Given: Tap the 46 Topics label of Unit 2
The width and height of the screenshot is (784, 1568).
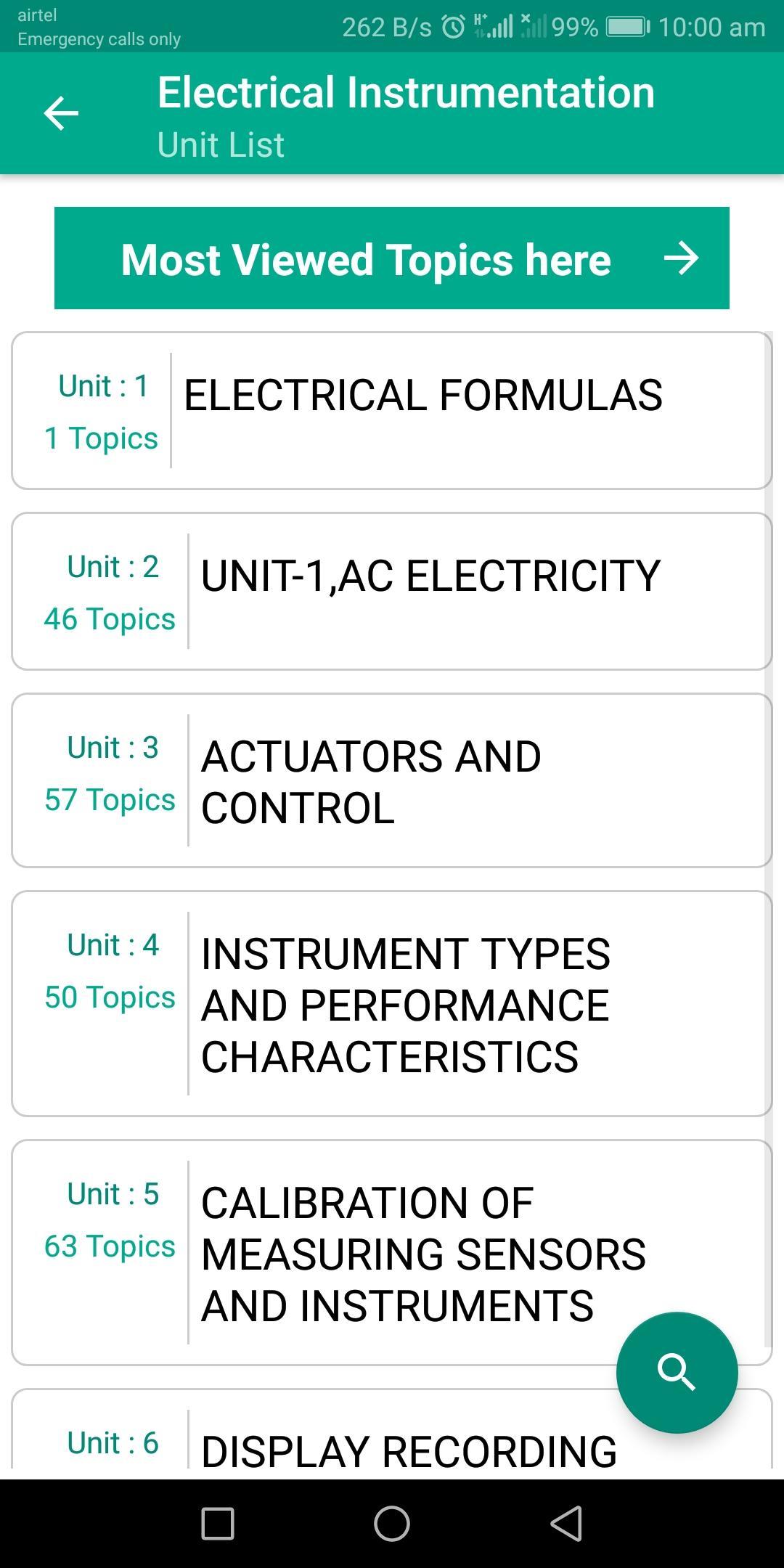Looking at the screenshot, I should [109, 618].
